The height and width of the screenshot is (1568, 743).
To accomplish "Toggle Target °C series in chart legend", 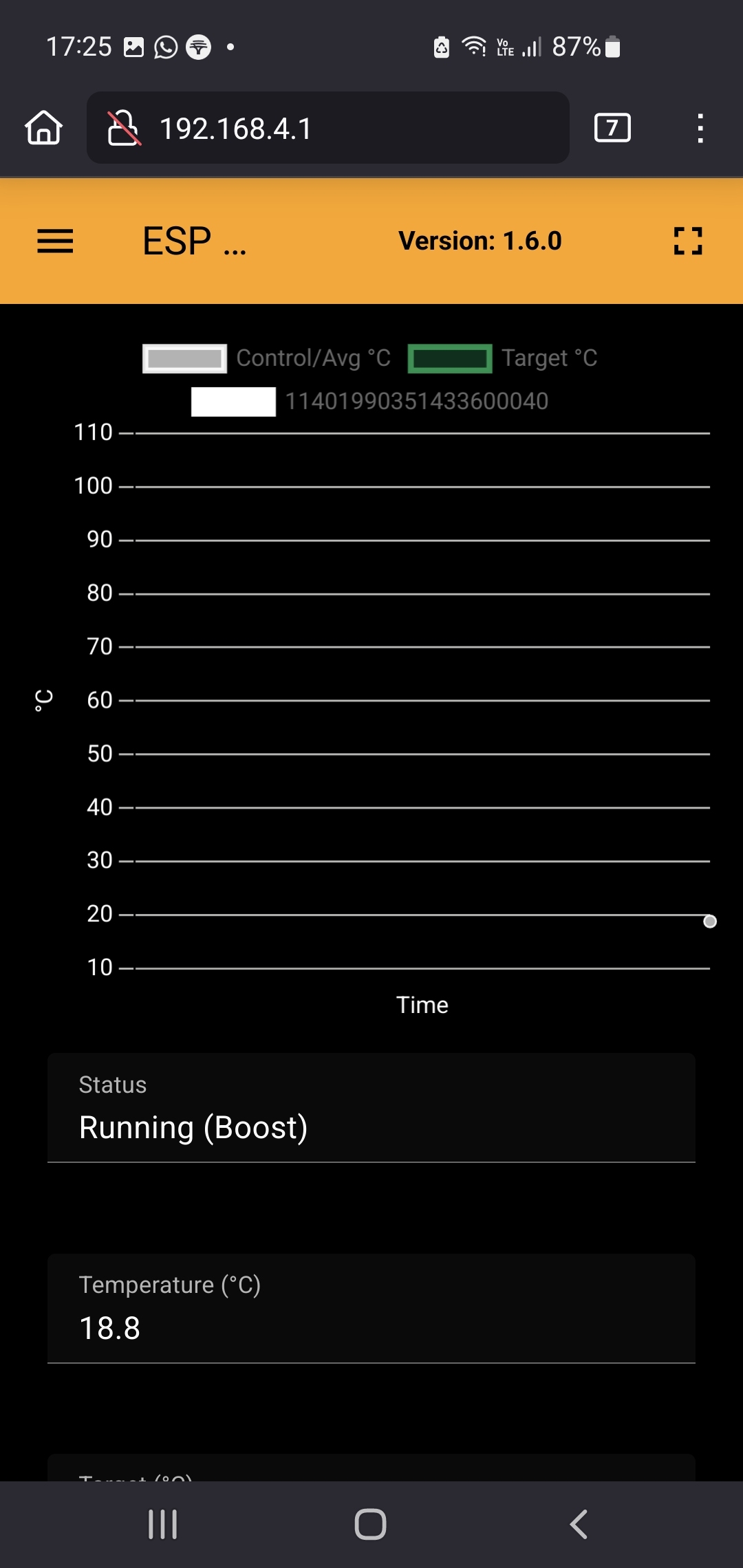I will coord(503,358).
